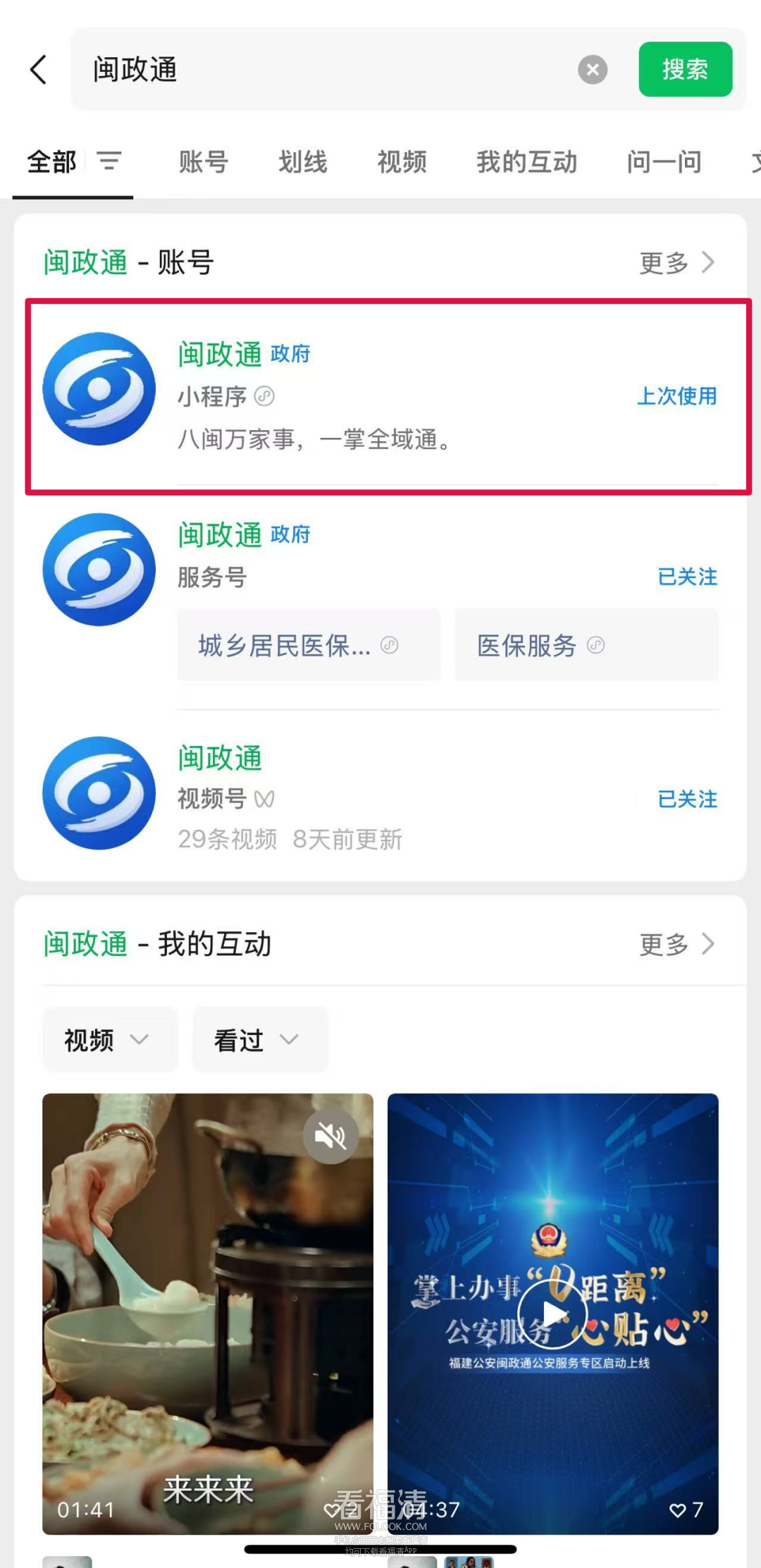The width and height of the screenshot is (761, 1568).
Task: Expand the 看过 filter dropdown
Action: (x=259, y=1040)
